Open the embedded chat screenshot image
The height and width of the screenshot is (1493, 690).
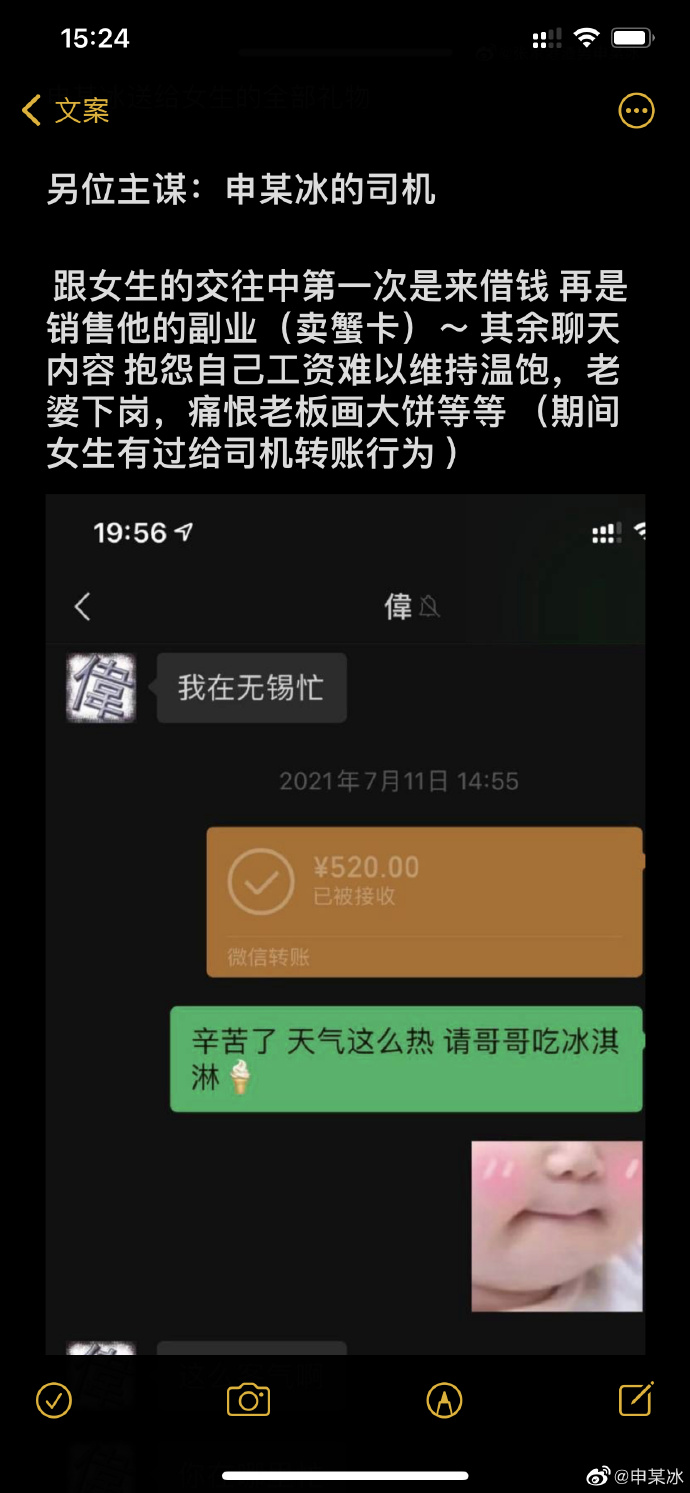[x=345, y=920]
